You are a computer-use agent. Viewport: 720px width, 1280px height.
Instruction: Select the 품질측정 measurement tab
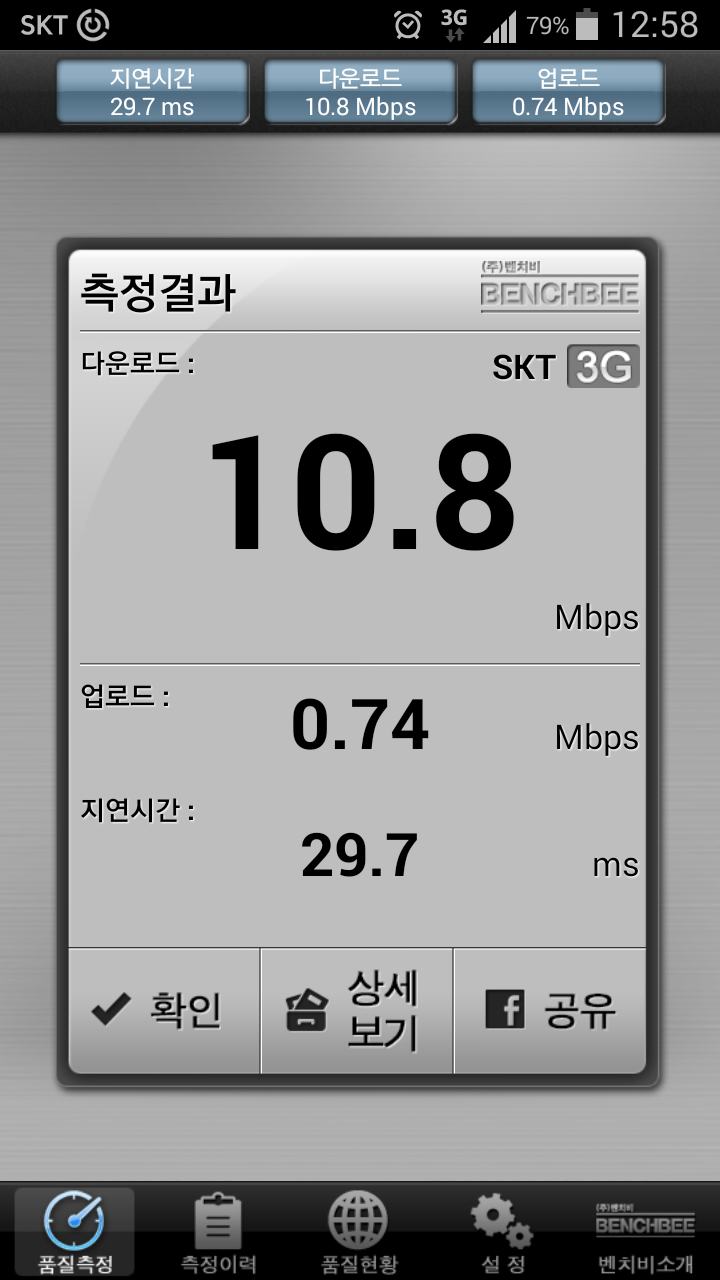[75, 1232]
